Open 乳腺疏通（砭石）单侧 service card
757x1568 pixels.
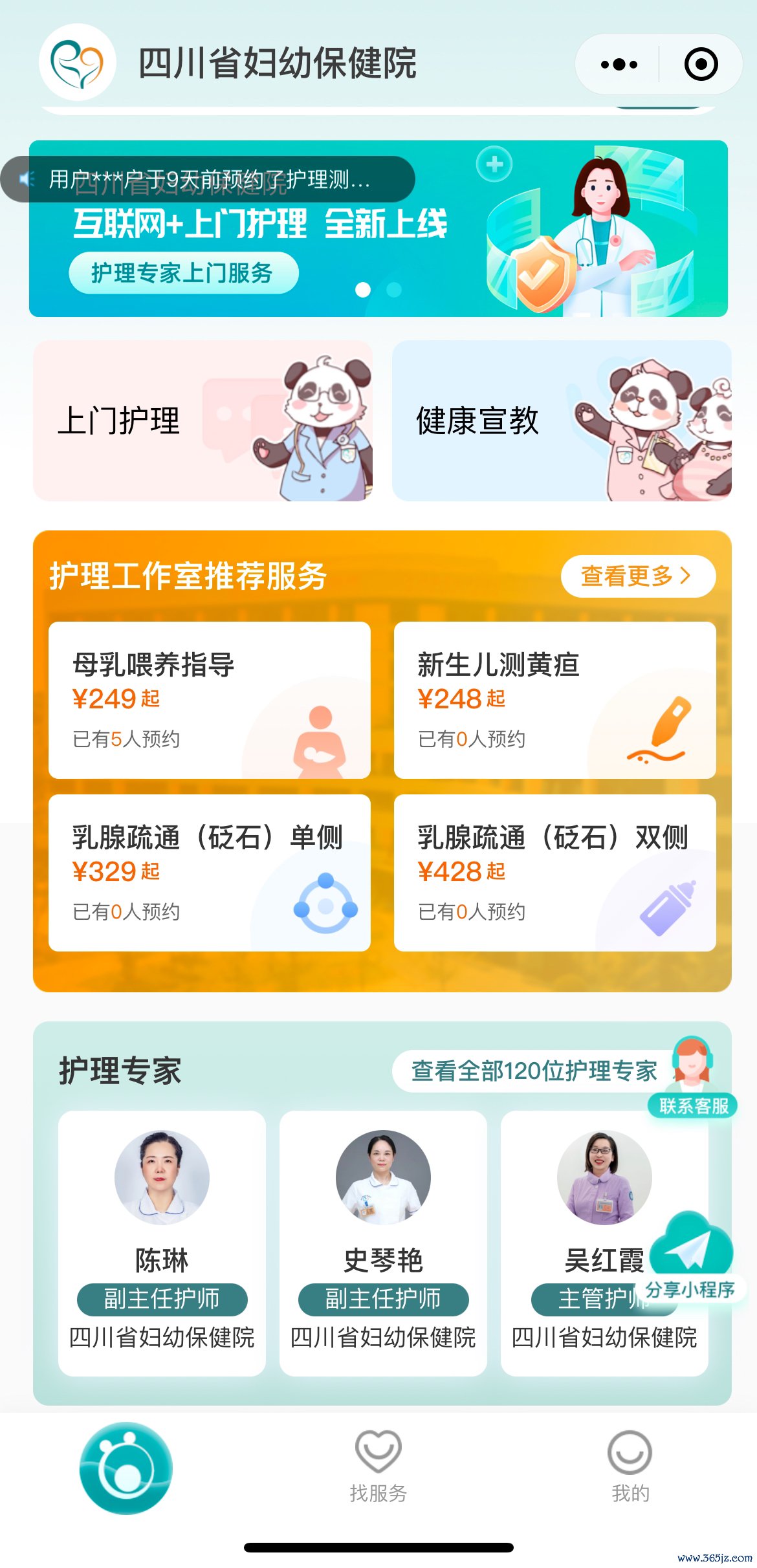pos(209,873)
